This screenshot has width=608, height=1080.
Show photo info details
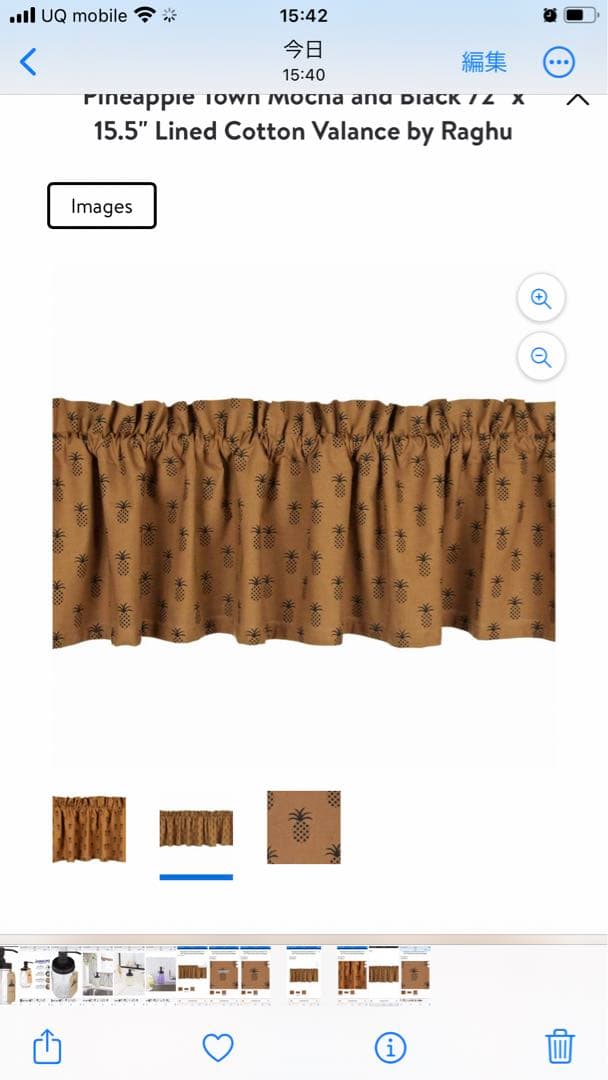pyautogui.click(x=390, y=1047)
